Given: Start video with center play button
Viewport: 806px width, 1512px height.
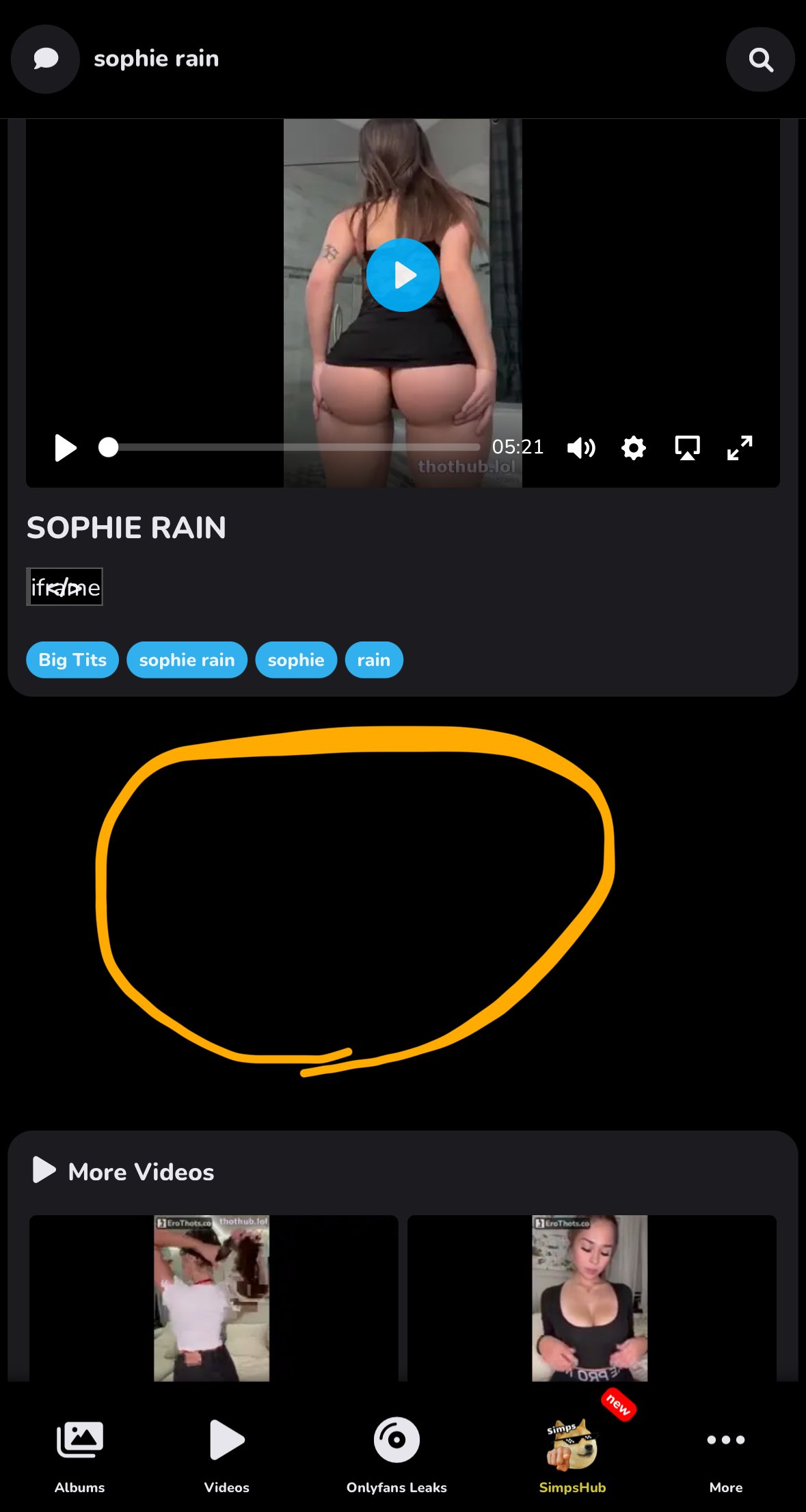Looking at the screenshot, I should (403, 275).
